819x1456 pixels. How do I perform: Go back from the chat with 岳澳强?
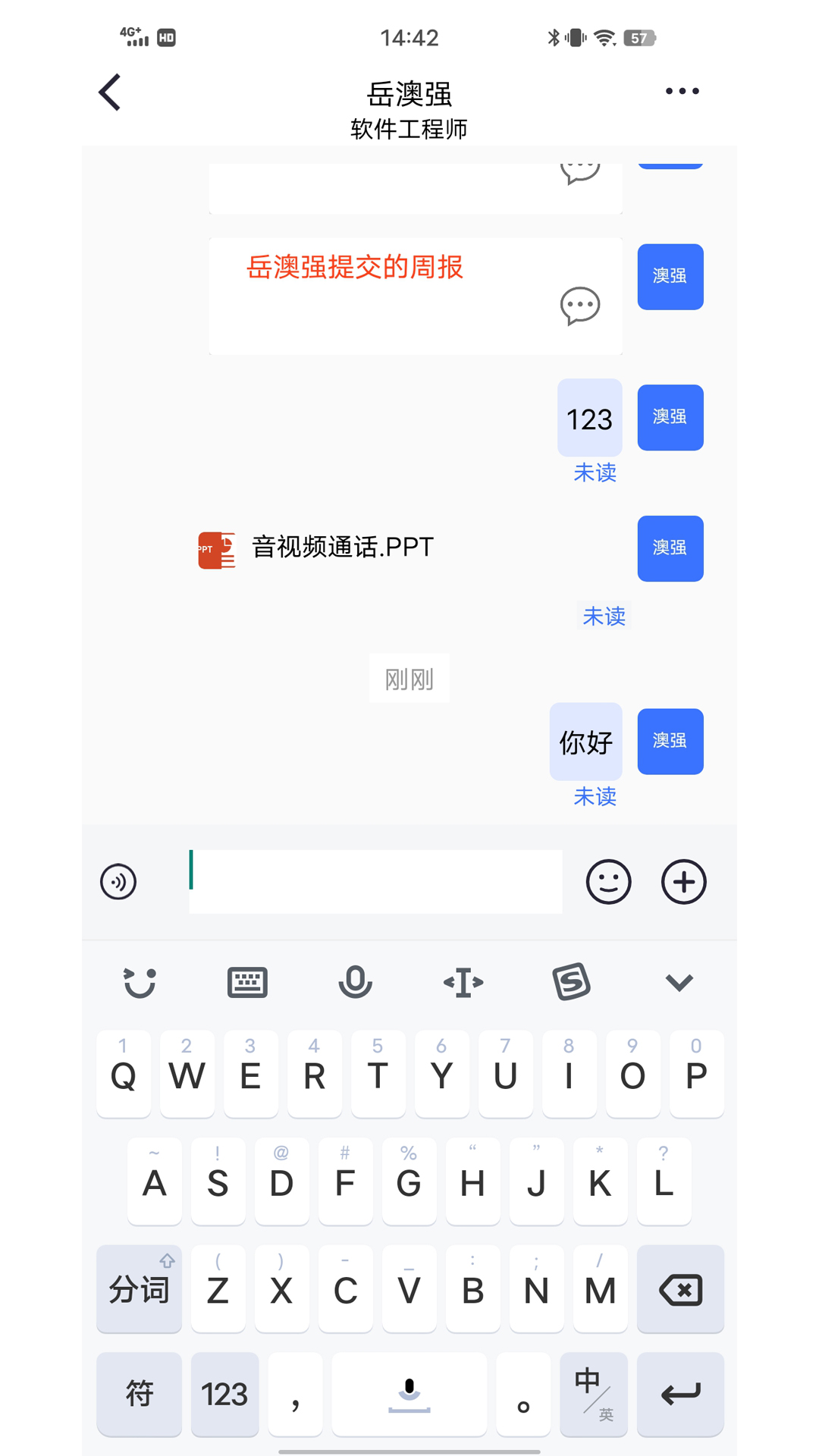coord(111,93)
